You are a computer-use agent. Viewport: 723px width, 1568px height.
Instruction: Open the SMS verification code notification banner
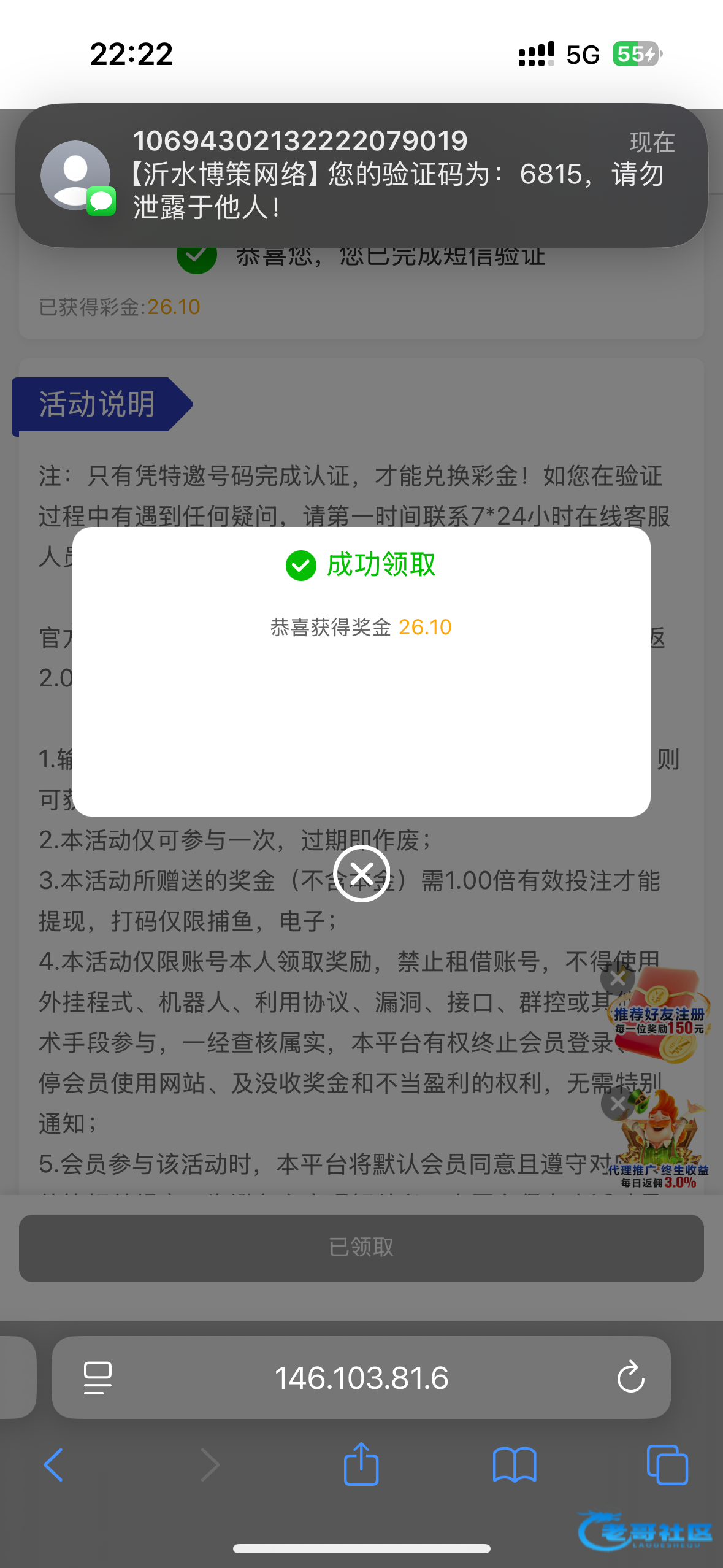click(x=361, y=175)
